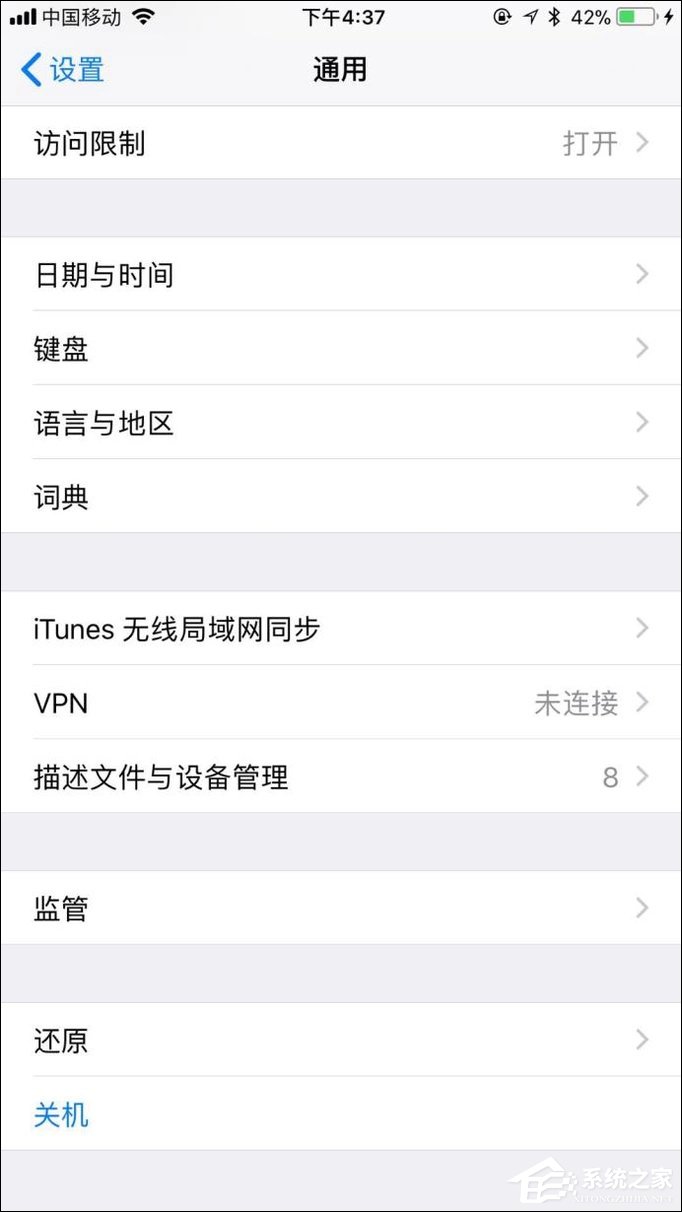This screenshot has width=682, height=1212.
Task: Open 语言与地区 settings
Action: [340, 422]
